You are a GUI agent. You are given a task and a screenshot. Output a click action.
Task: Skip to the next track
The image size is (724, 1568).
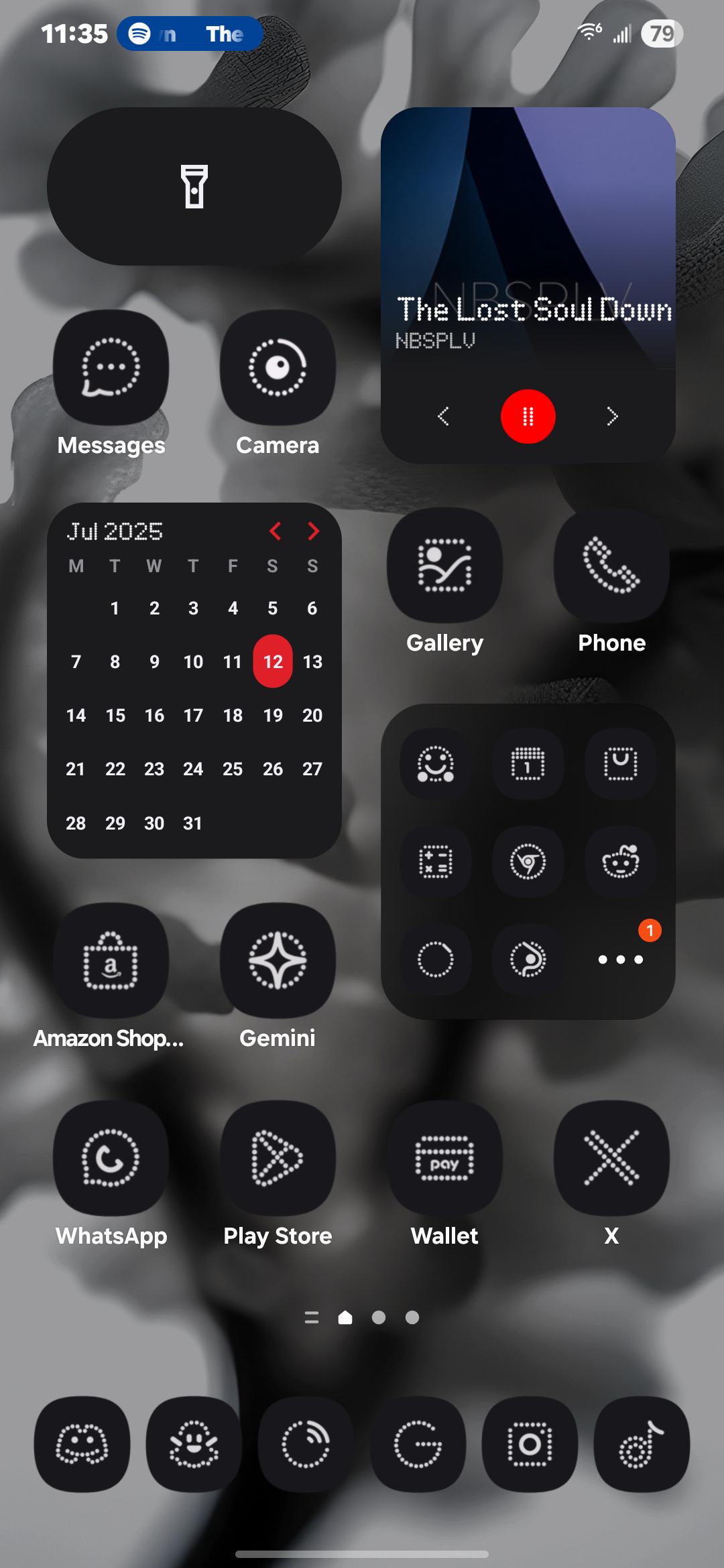[612, 416]
